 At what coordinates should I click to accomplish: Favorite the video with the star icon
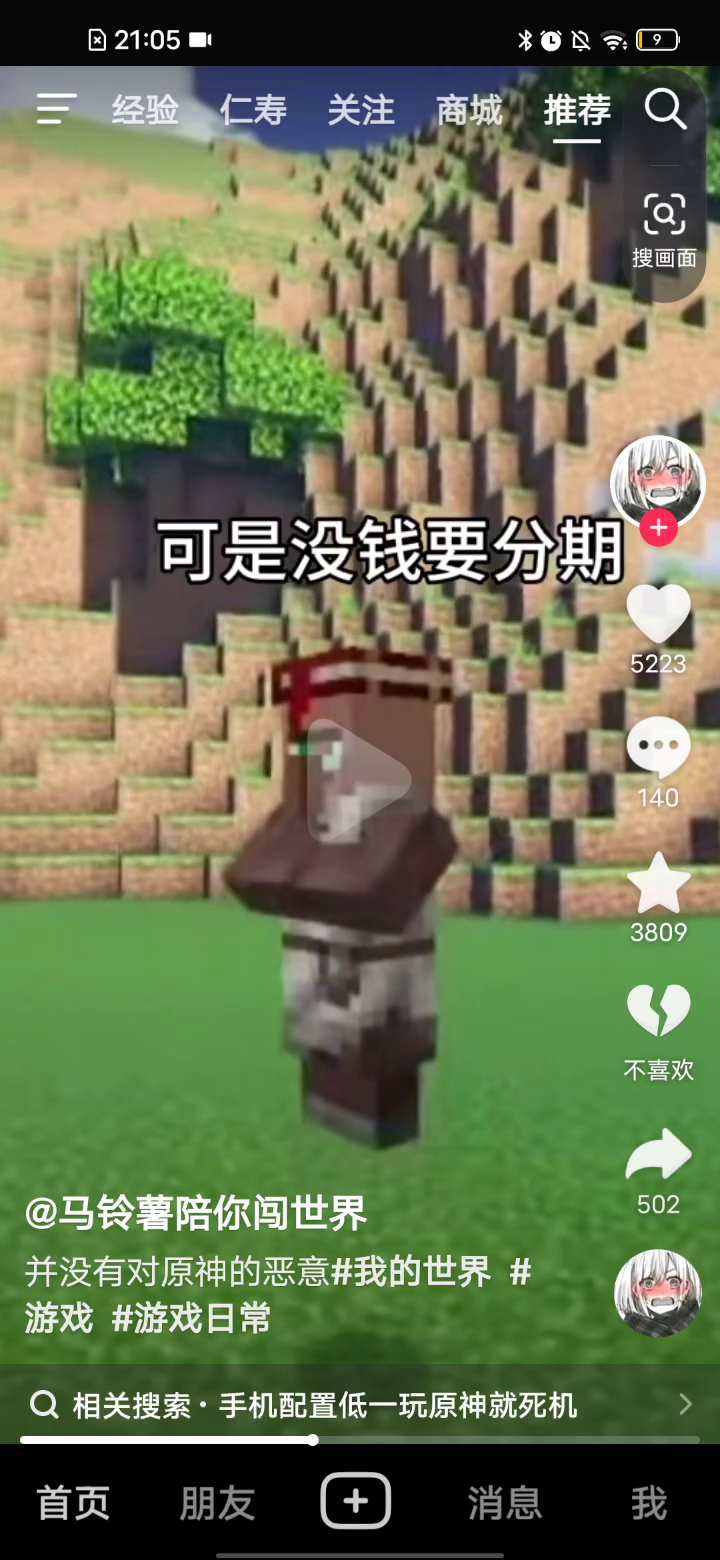coord(658,883)
